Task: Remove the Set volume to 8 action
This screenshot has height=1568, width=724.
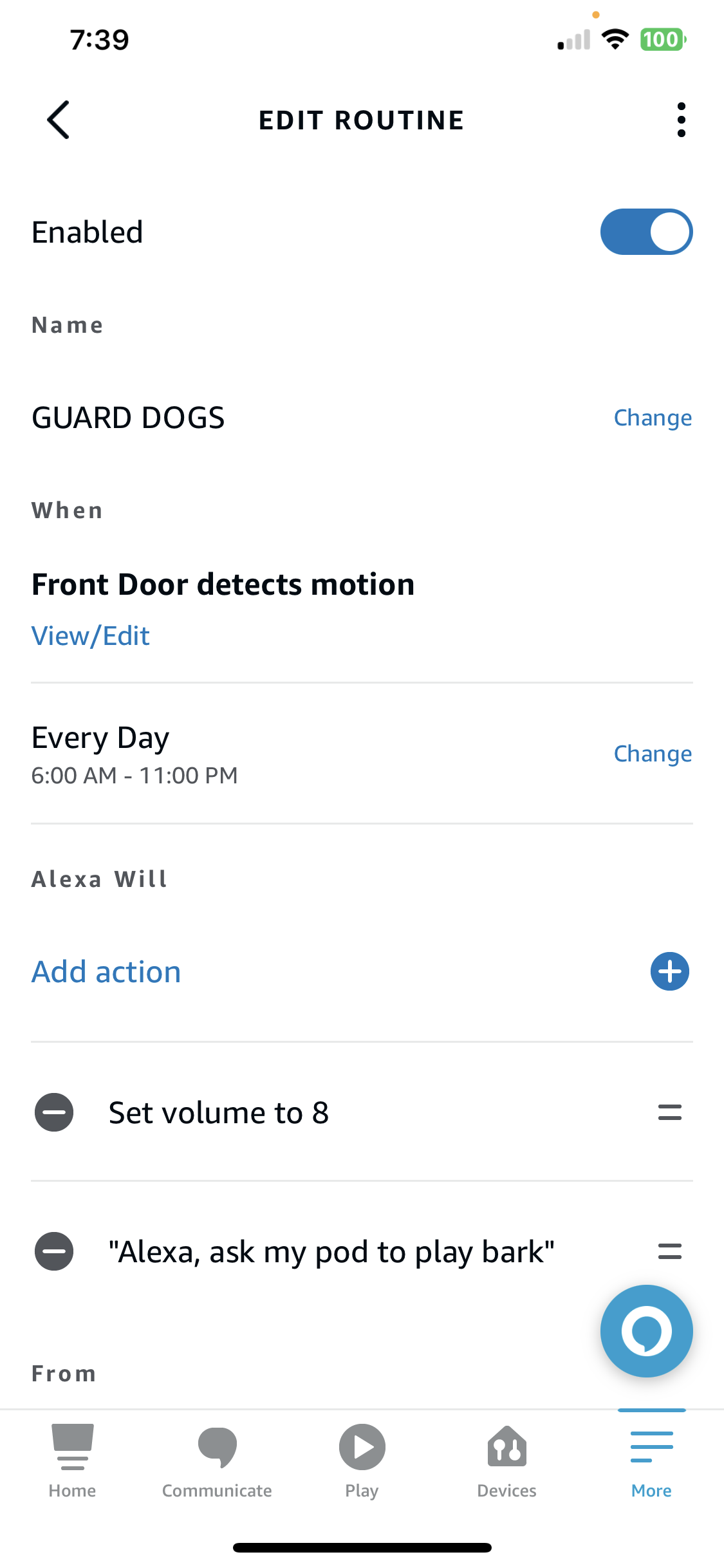Action: (54, 1112)
